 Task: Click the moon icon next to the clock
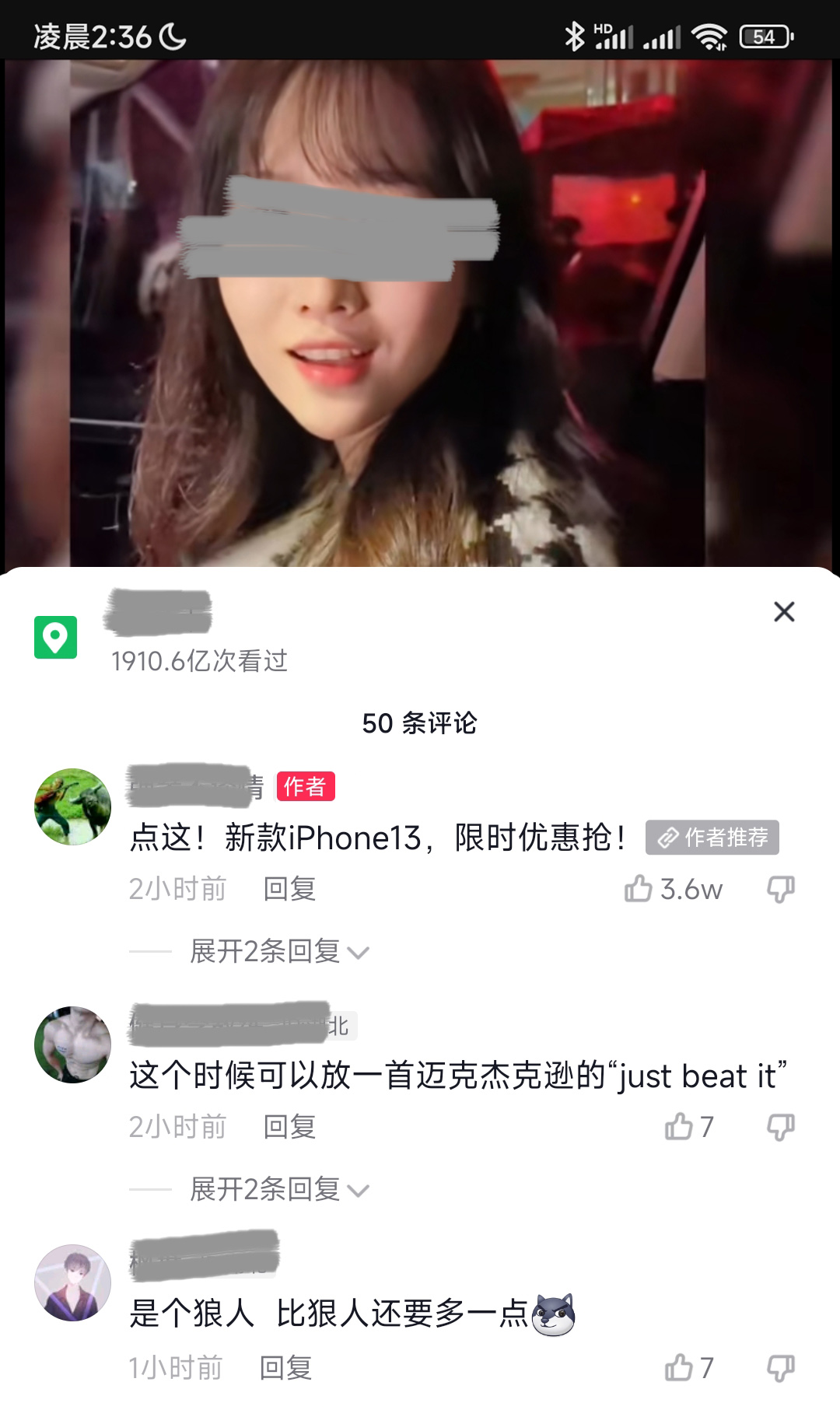pyautogui.click(x=173, y=34)
